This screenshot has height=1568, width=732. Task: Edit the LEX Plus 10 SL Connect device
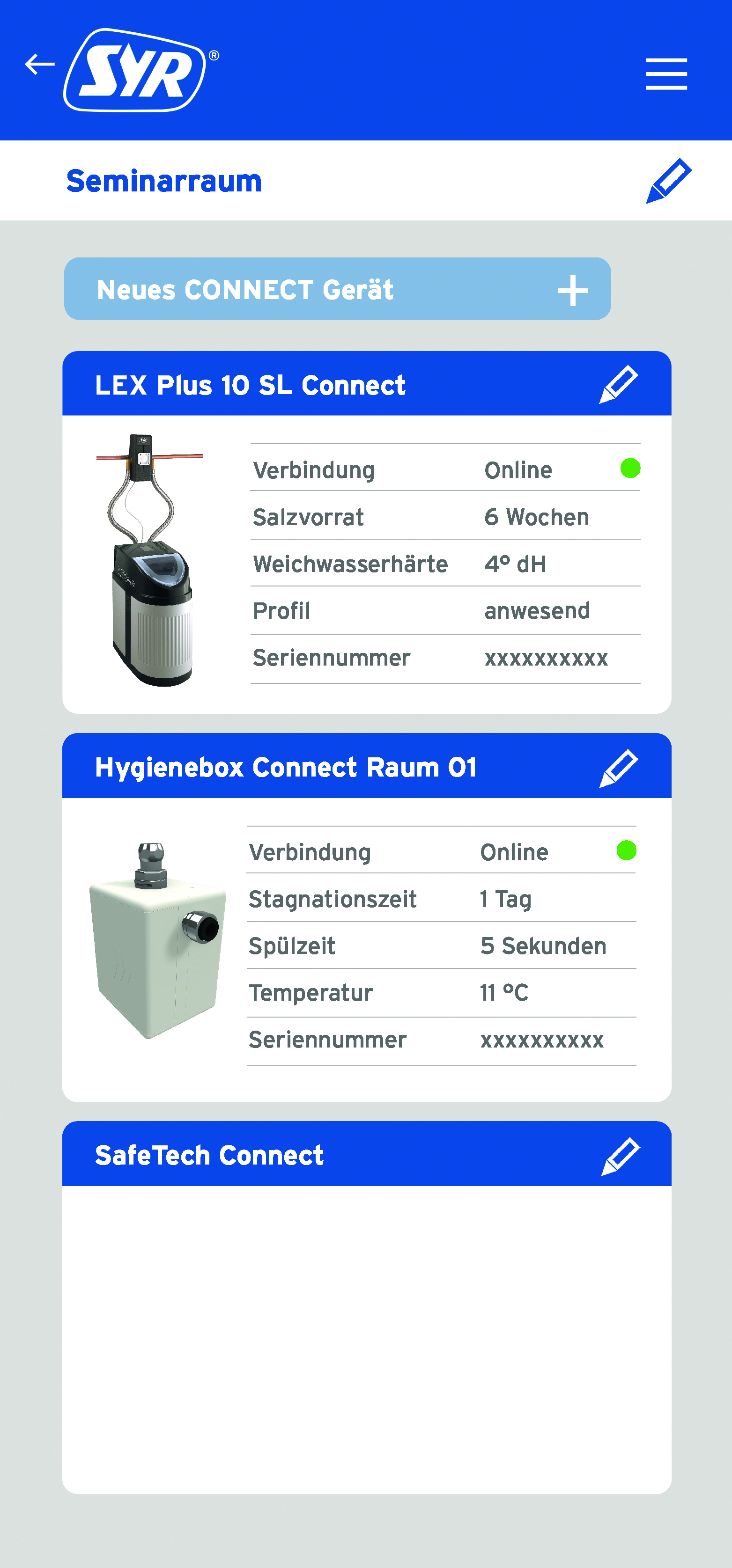(x=618, y=385)
